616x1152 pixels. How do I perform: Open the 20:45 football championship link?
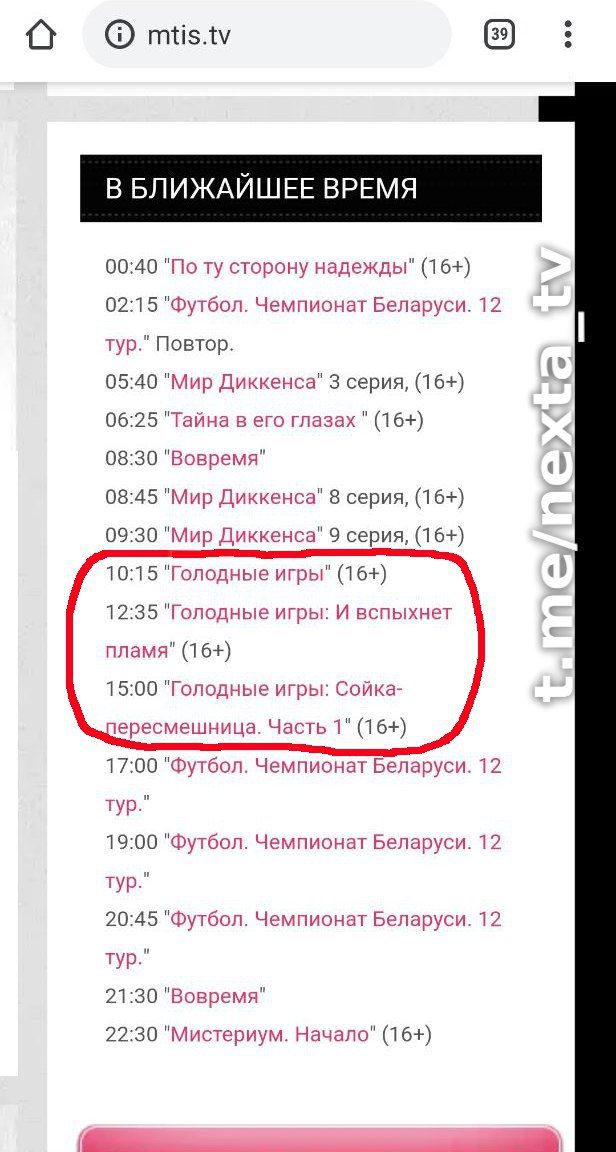pos(336,919)
